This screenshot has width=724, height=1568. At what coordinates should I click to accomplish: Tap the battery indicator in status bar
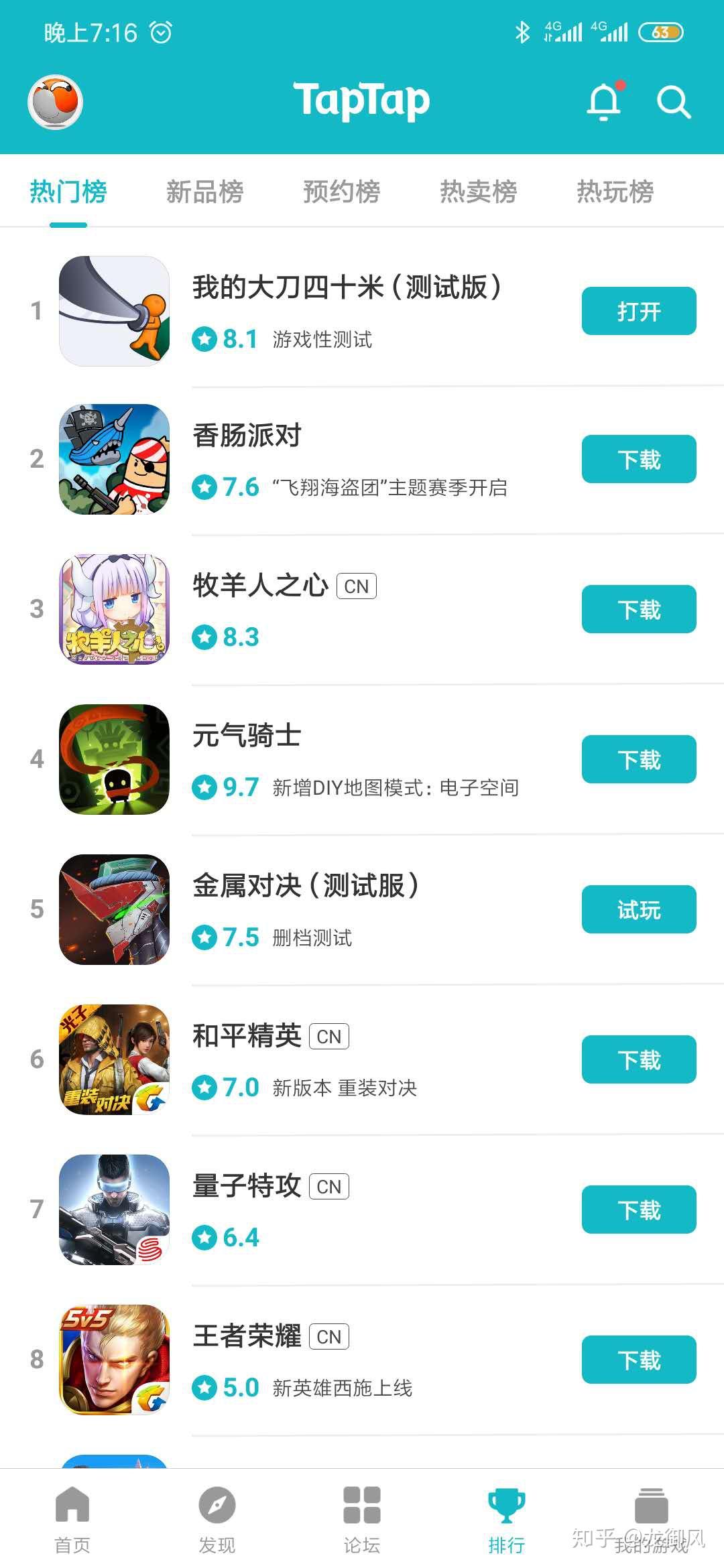pyautogui.click(x=662, y=31)
